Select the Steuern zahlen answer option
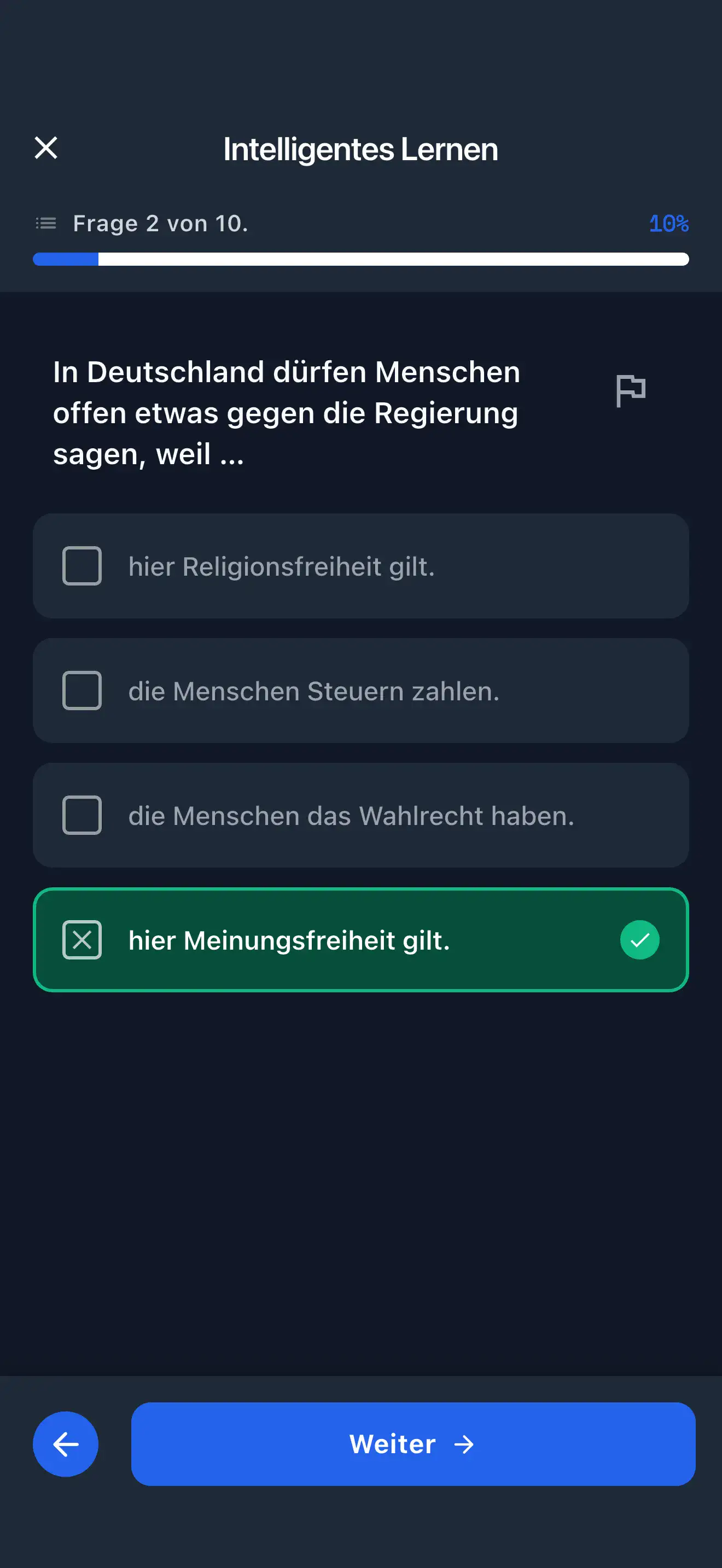The width and height of the screenshot is (722, 1568). pyautogui.click(x=360, y=691)
